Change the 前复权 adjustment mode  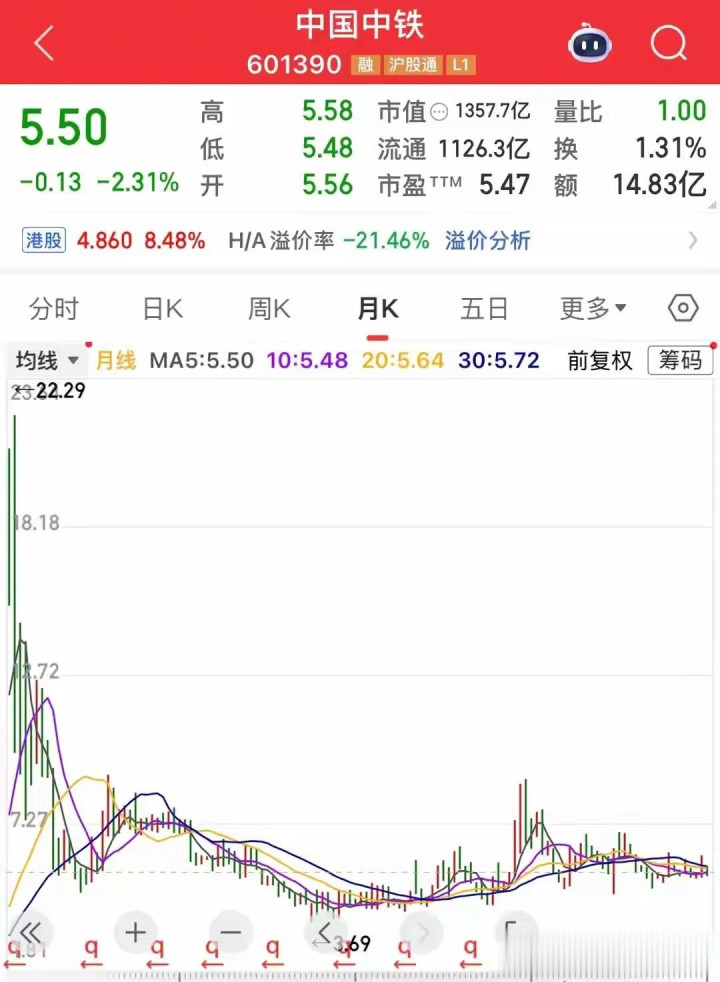click(x=600, y=361)
